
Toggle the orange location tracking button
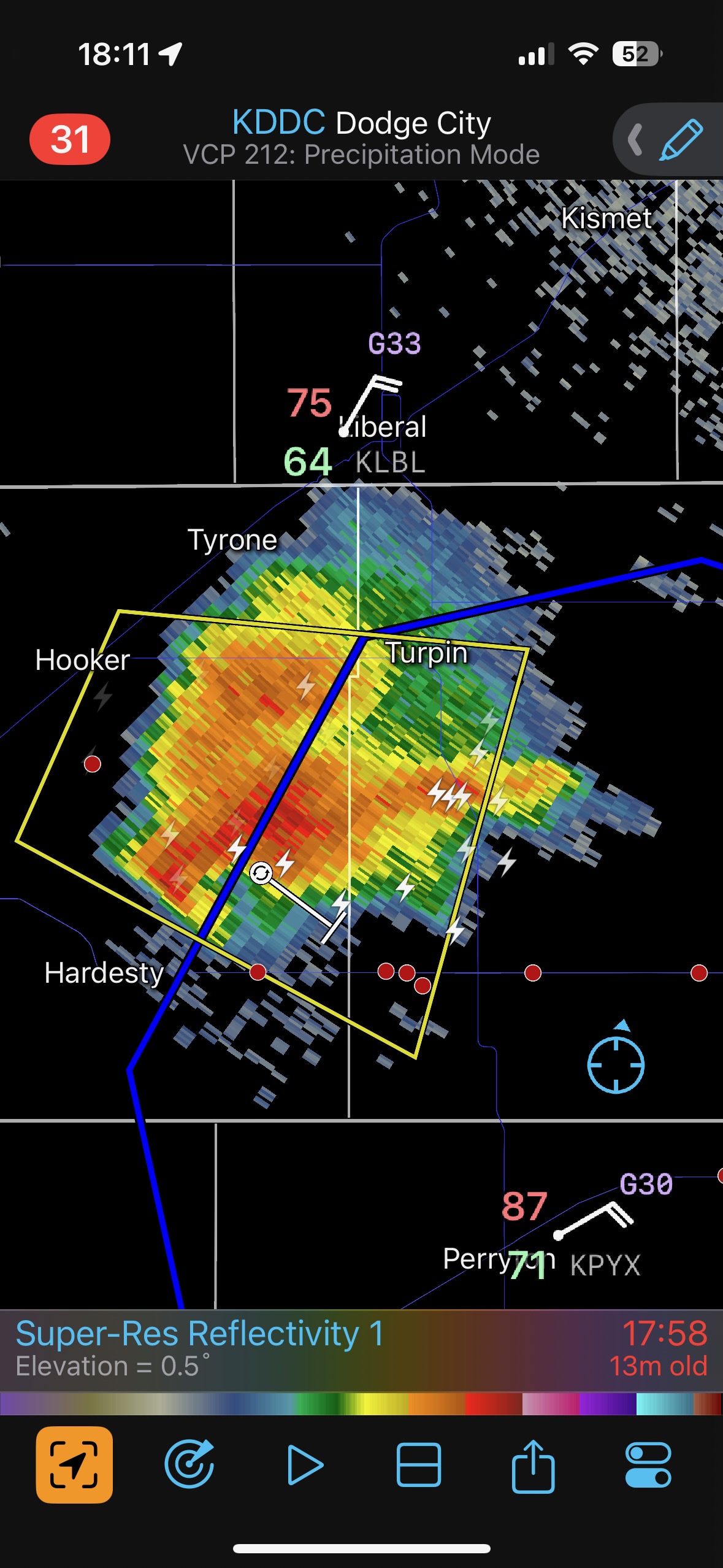tap(74, 1464)
